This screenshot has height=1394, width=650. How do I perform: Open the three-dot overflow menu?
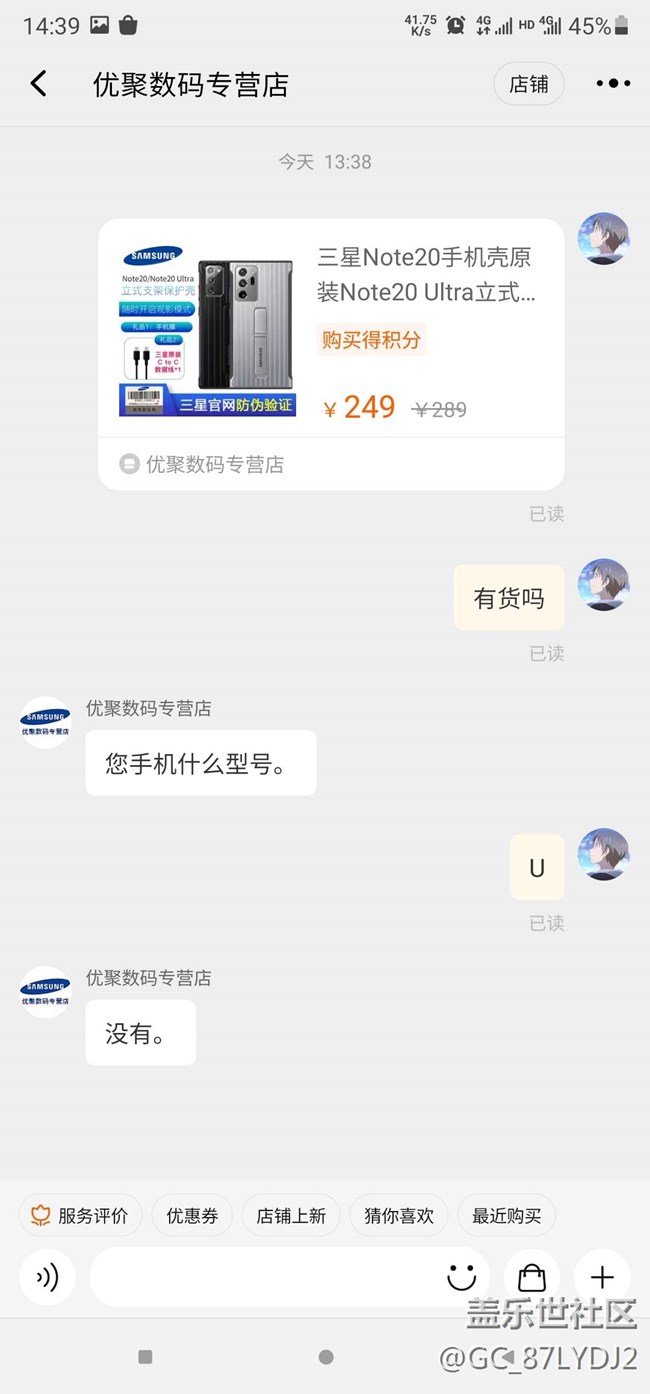pos(612,84)
